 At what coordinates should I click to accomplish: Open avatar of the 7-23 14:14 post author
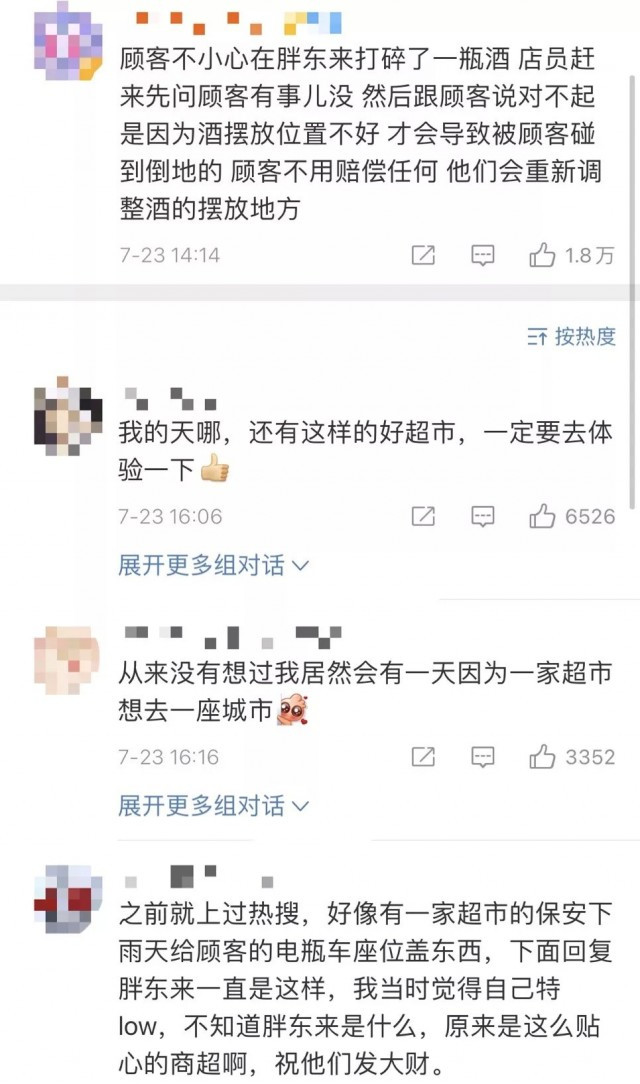point(67,44)
